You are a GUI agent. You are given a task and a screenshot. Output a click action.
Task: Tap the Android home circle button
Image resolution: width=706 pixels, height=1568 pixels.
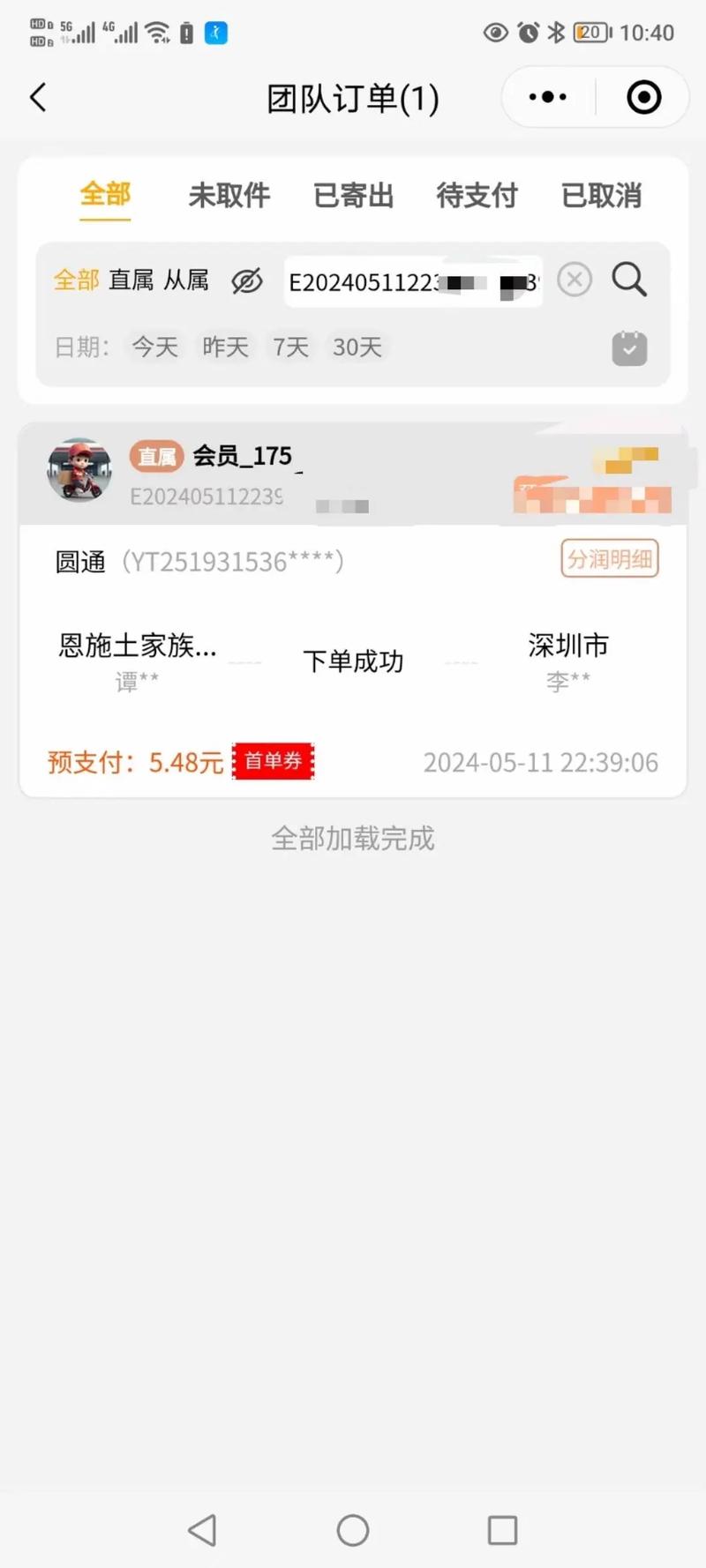click(x=352, y=1530)
